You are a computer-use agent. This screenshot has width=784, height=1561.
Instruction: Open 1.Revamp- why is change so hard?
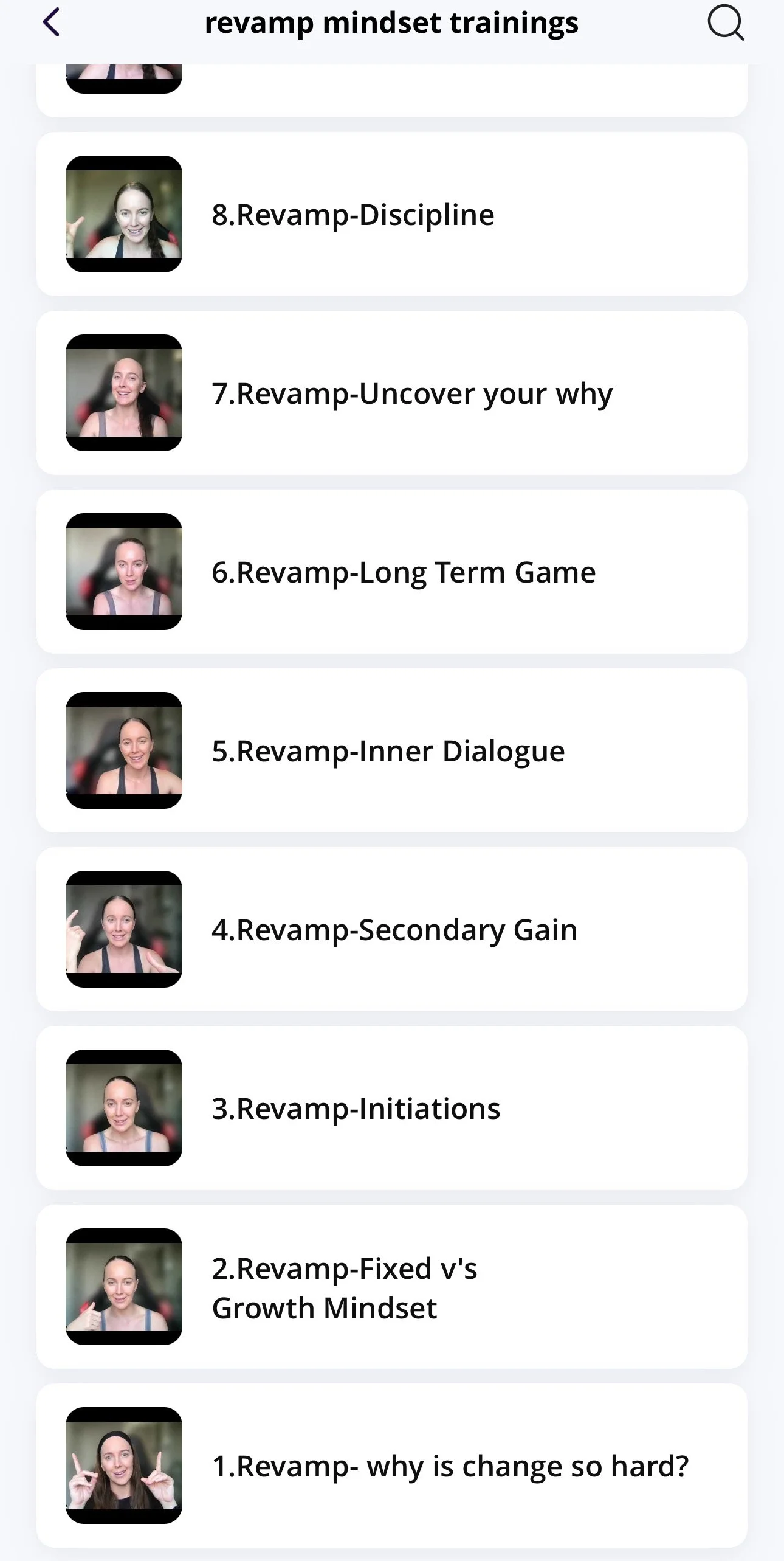(392, 1466)
